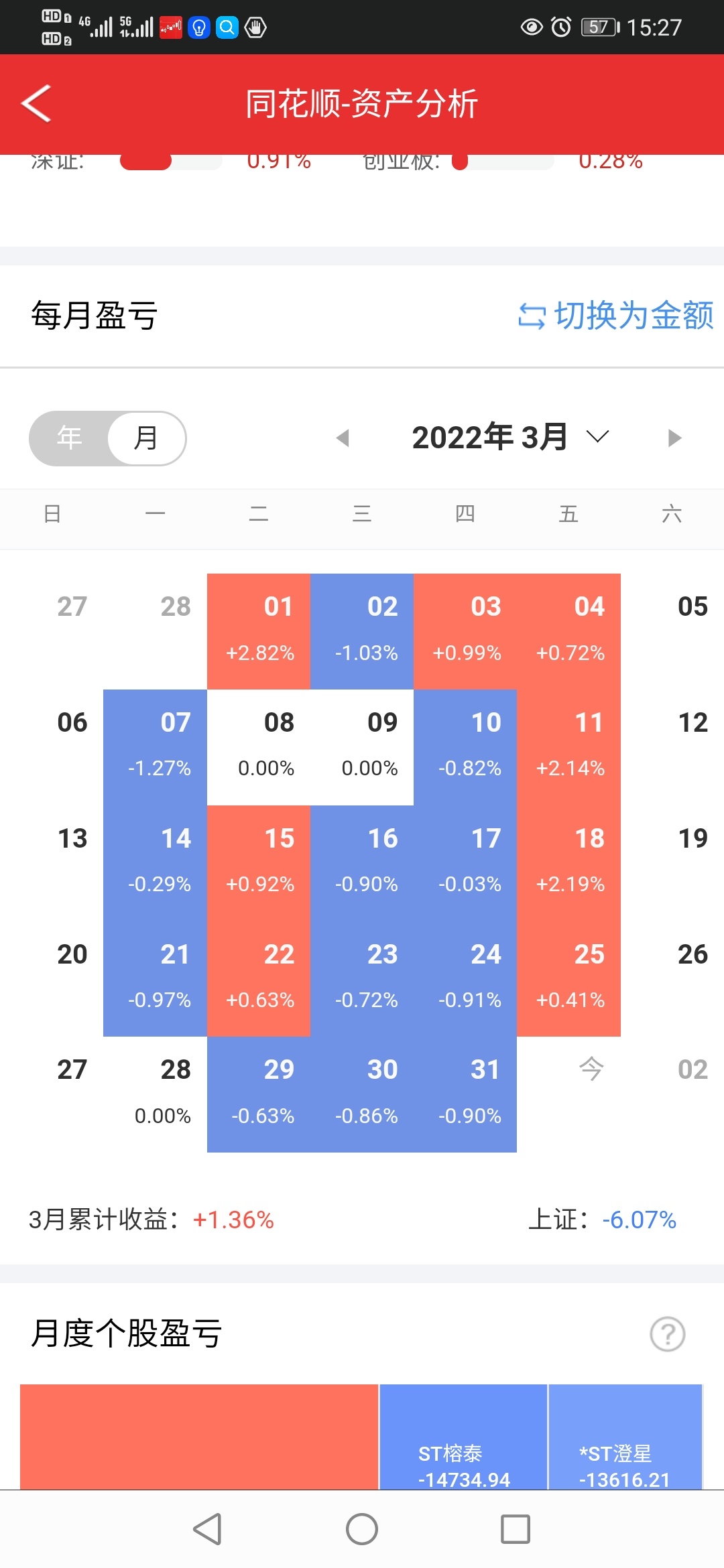Switch to the 年 view
This screenshot has width=724, height=1568.
point(70,438)
